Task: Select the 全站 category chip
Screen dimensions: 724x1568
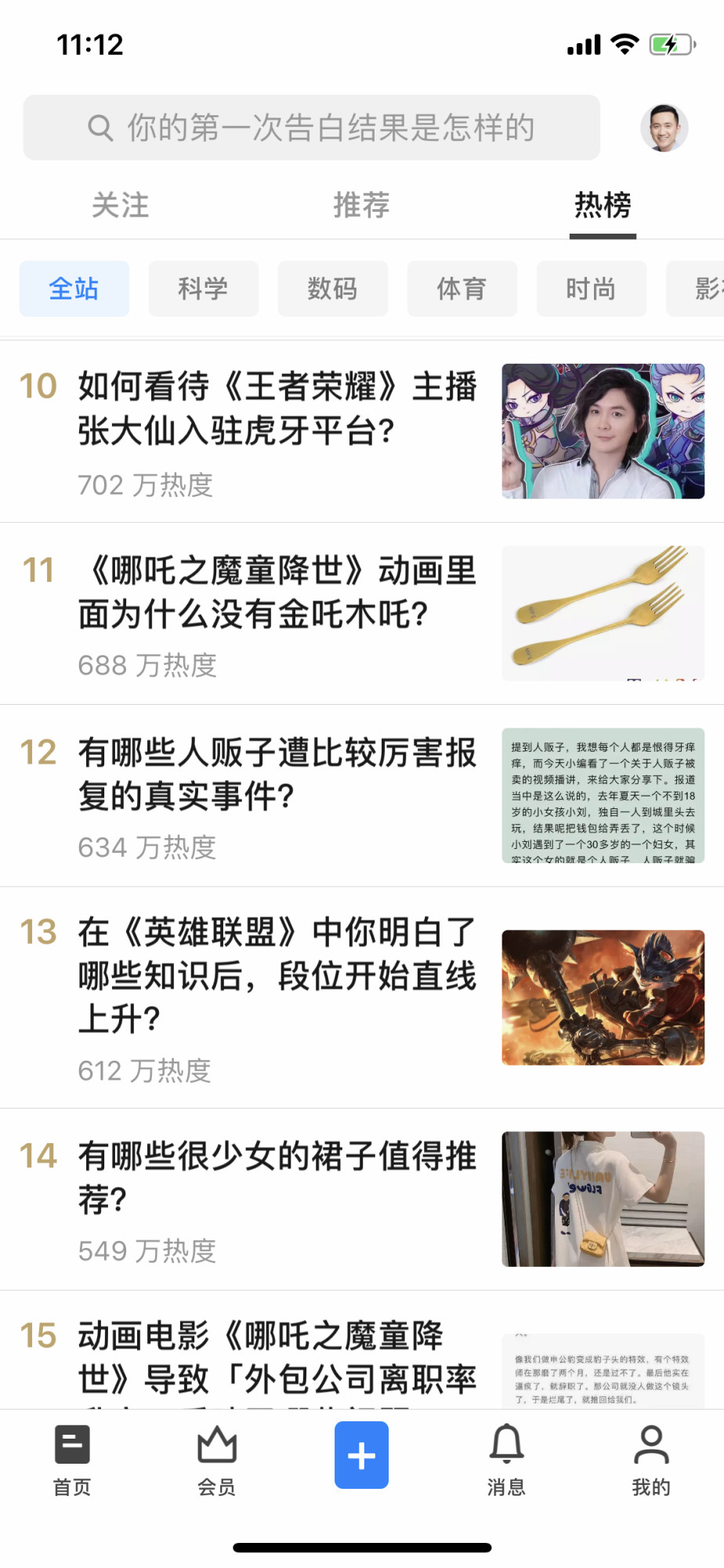Action: click(x=74, y=289)
